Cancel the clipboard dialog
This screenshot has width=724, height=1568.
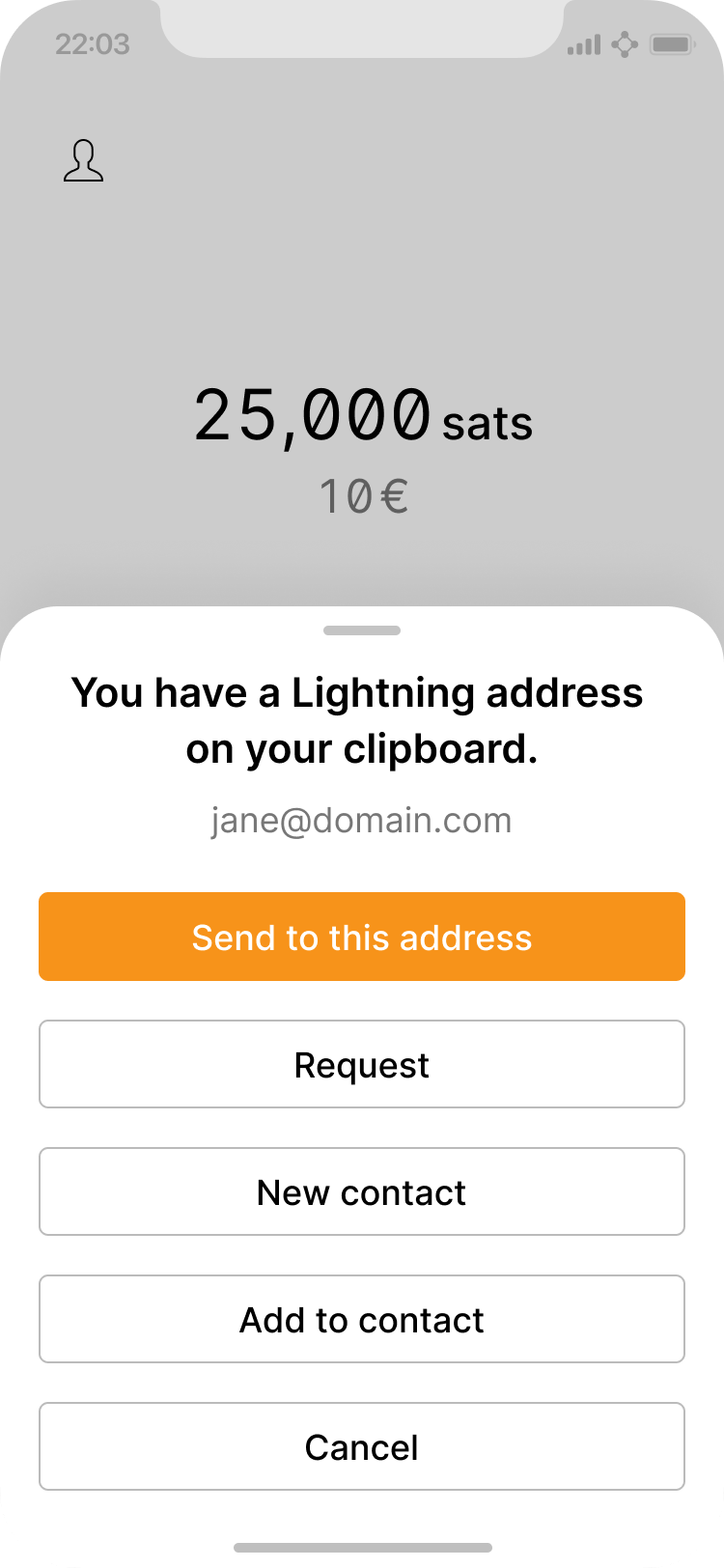tap(362, 1446)
